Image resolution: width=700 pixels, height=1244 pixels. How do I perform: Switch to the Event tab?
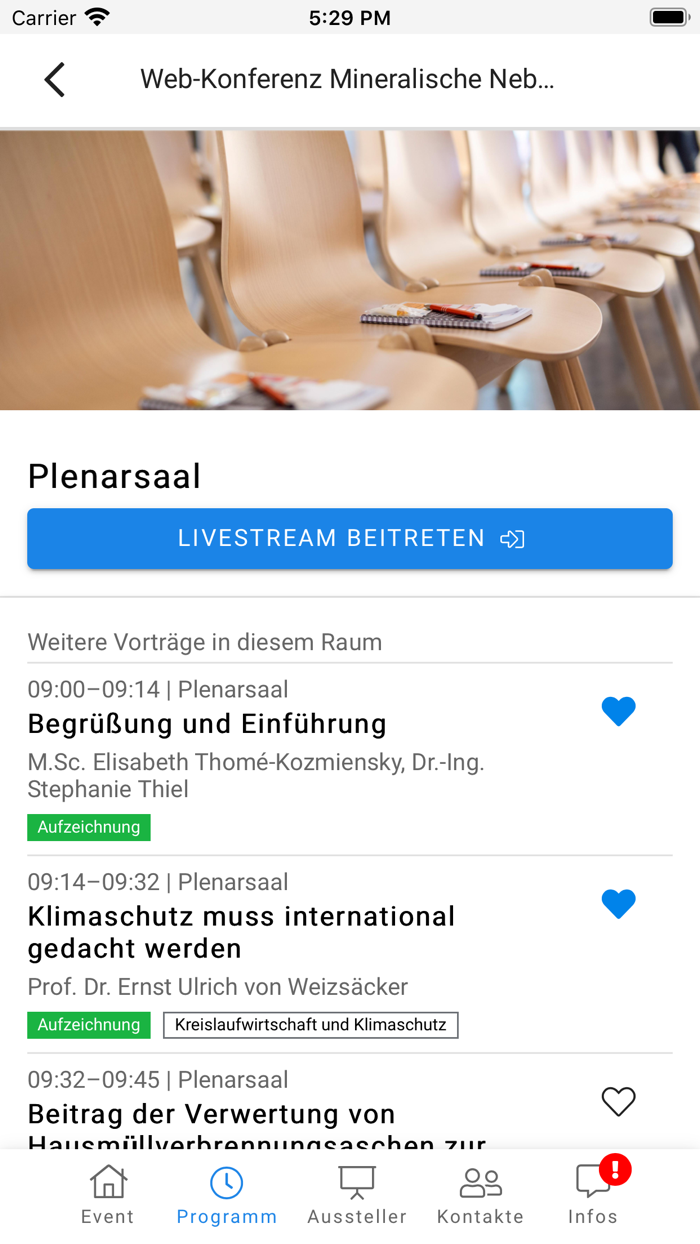(x=108, y=1195)
